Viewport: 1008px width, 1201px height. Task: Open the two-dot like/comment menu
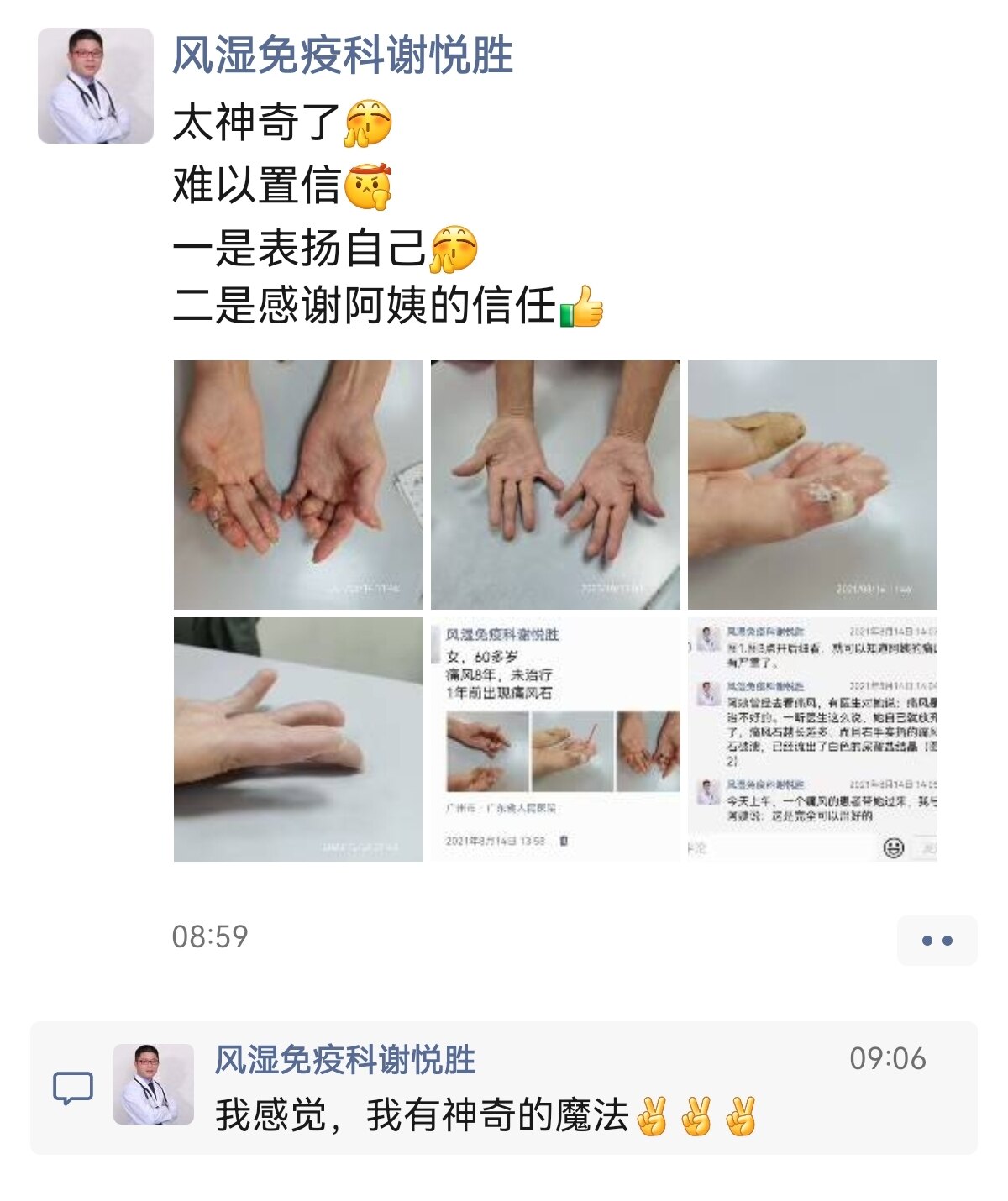tap(937, 940)
